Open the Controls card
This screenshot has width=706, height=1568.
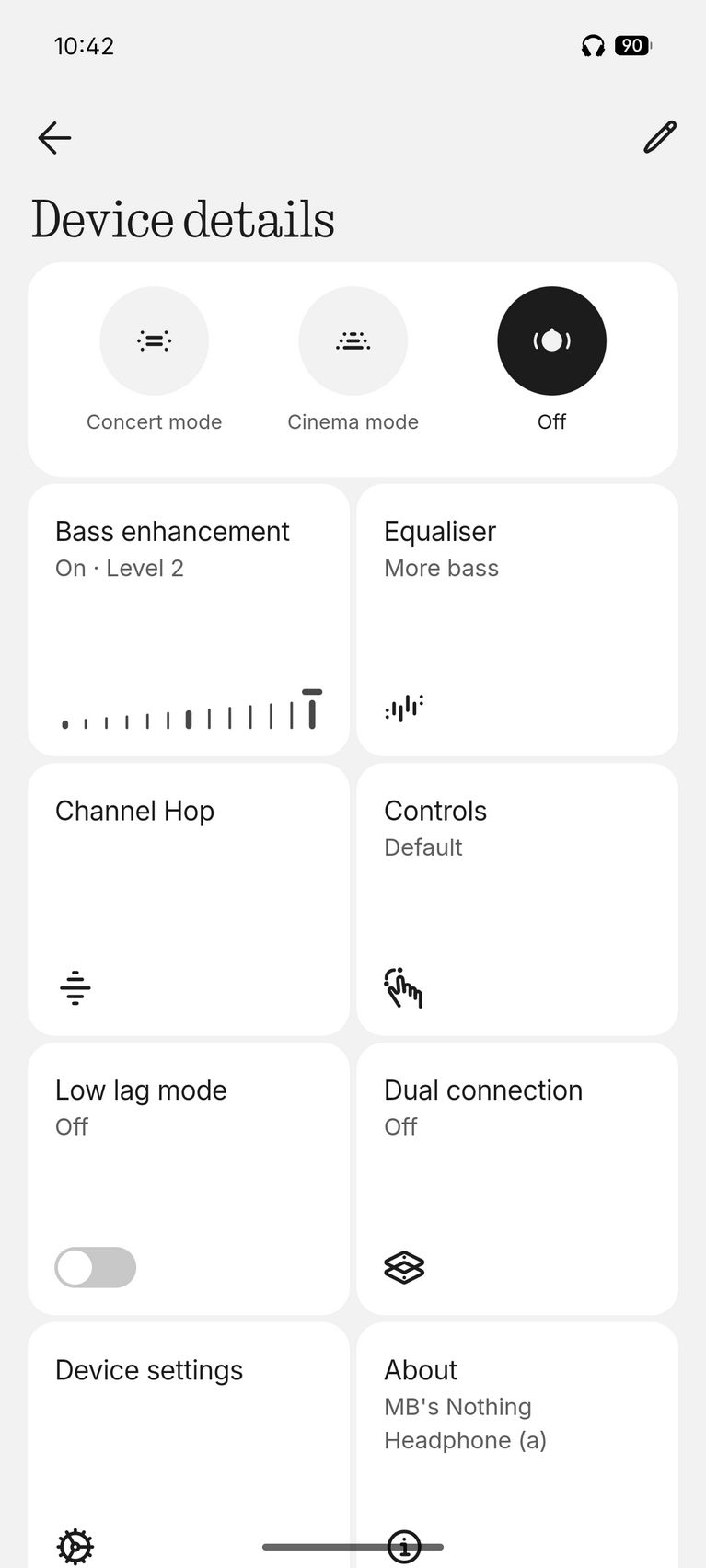[517, 899]
